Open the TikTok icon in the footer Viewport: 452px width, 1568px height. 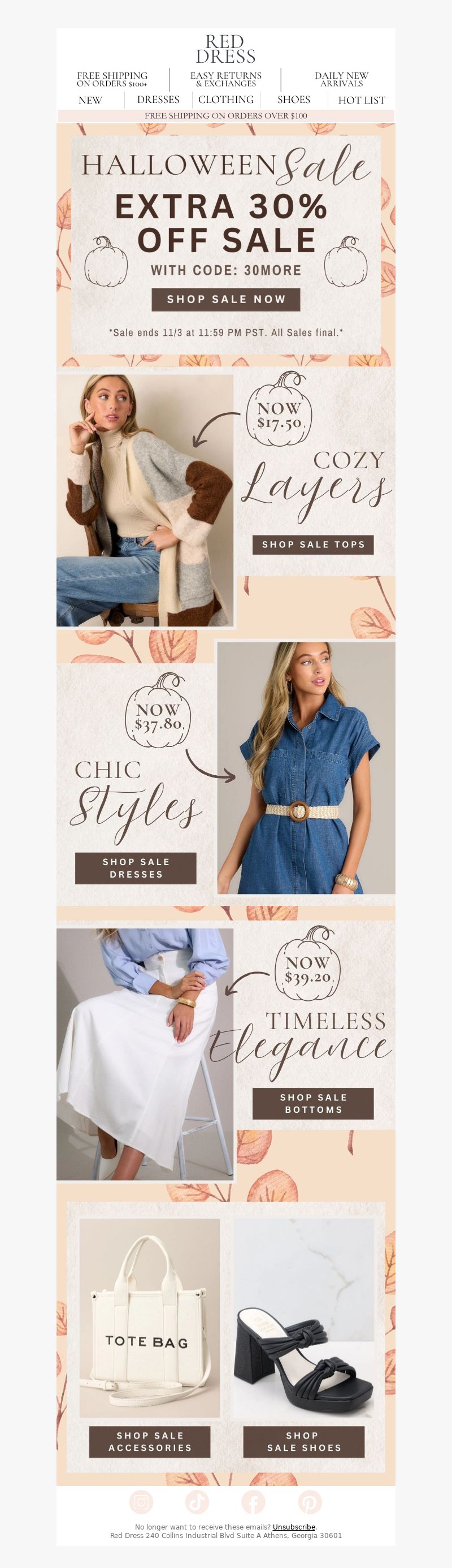[197, 1502]
